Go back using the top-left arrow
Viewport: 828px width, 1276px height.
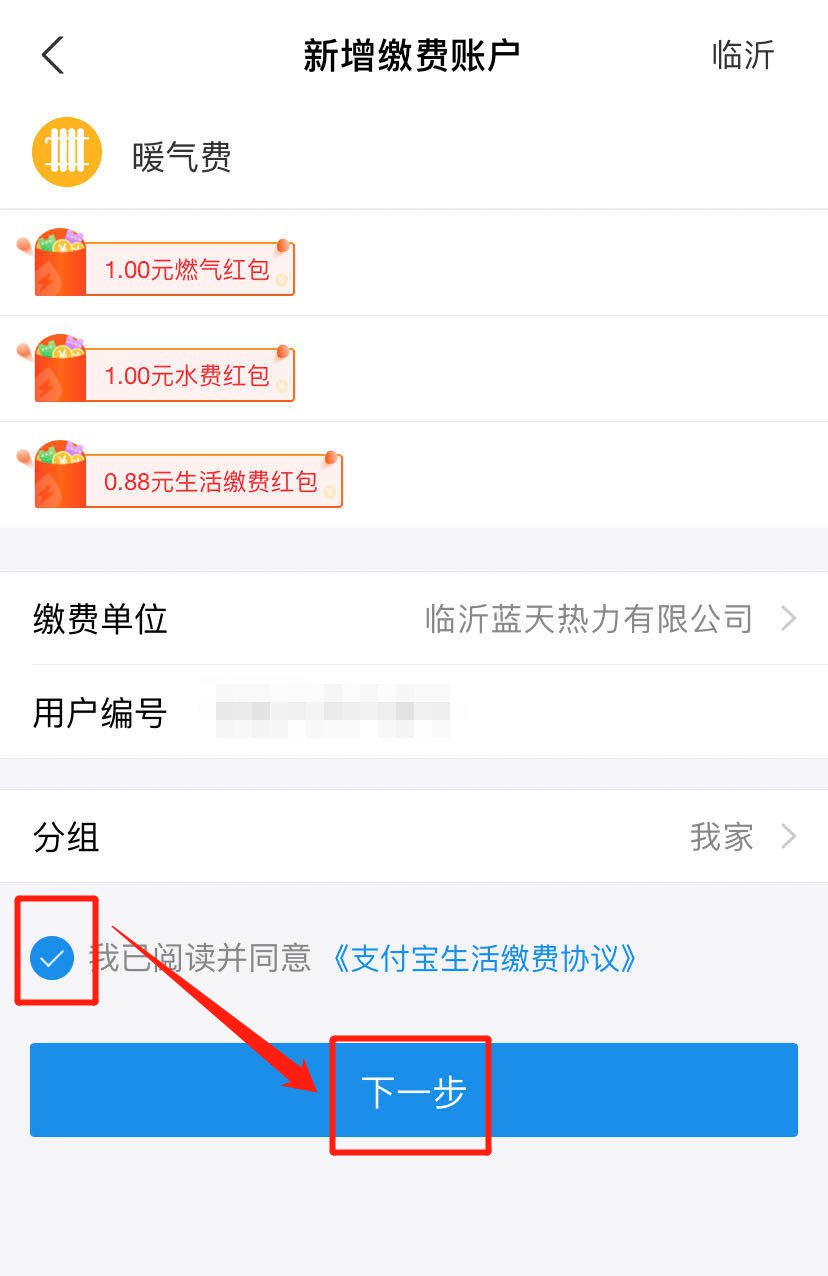[53, 55]
